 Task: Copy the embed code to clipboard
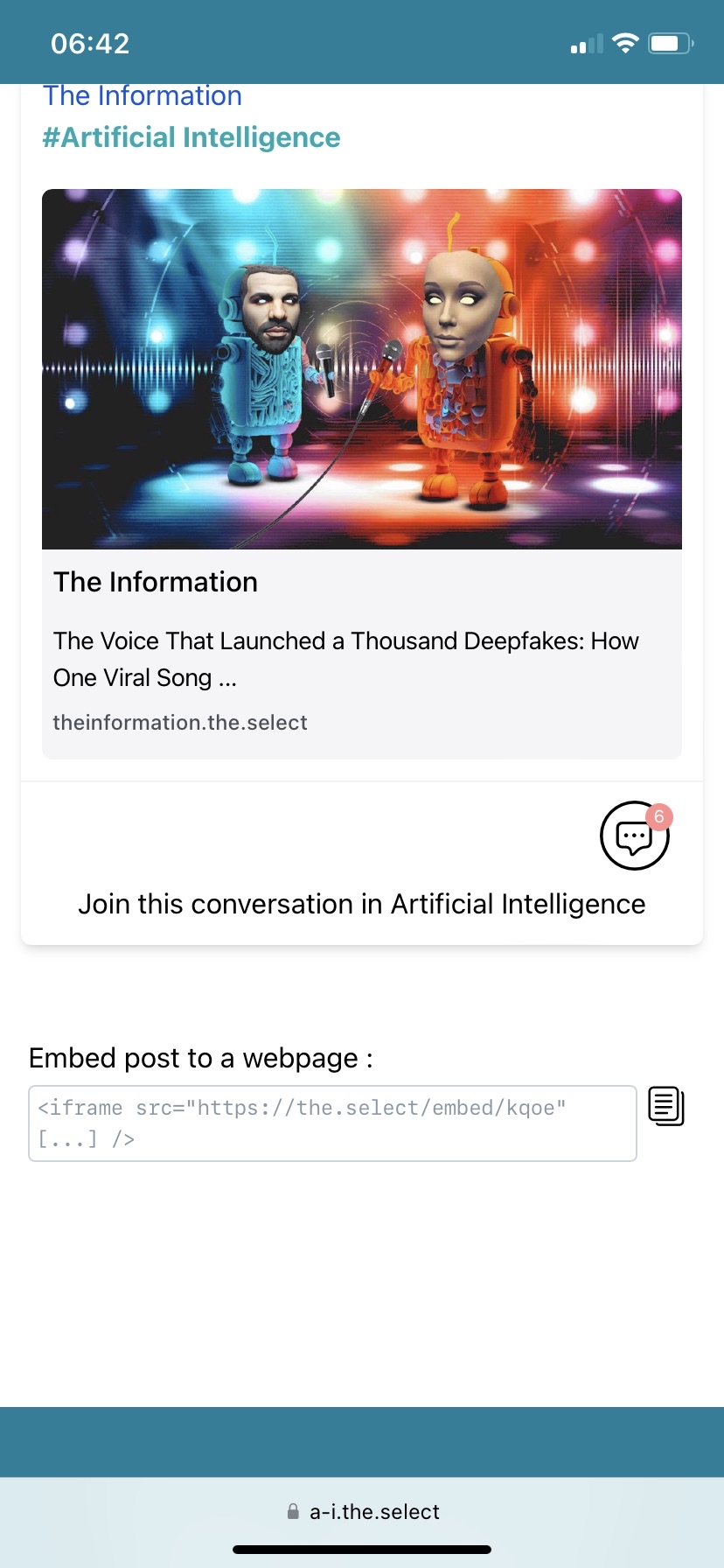coord(665,1106)
